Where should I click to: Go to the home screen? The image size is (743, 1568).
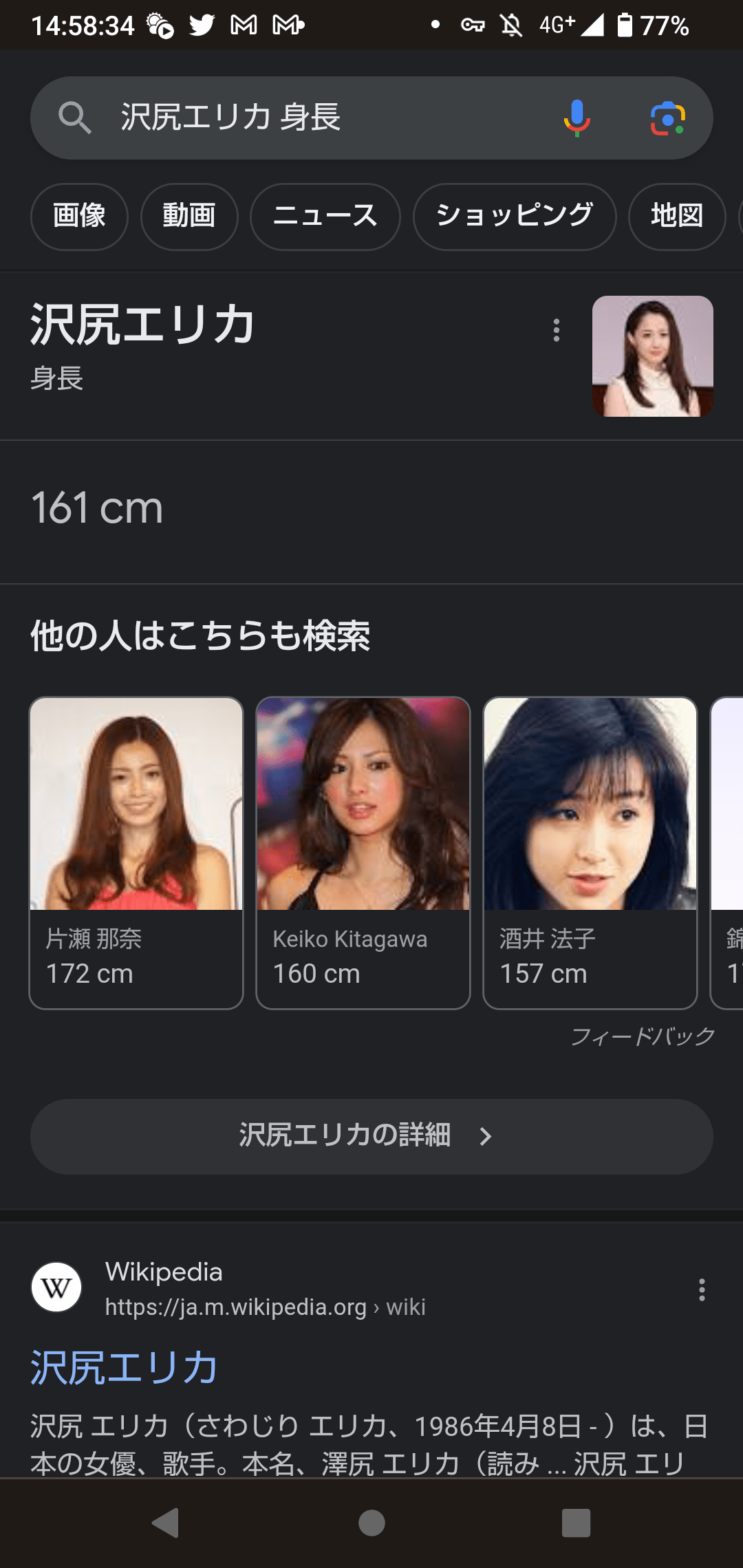(x=371, y=1523)
